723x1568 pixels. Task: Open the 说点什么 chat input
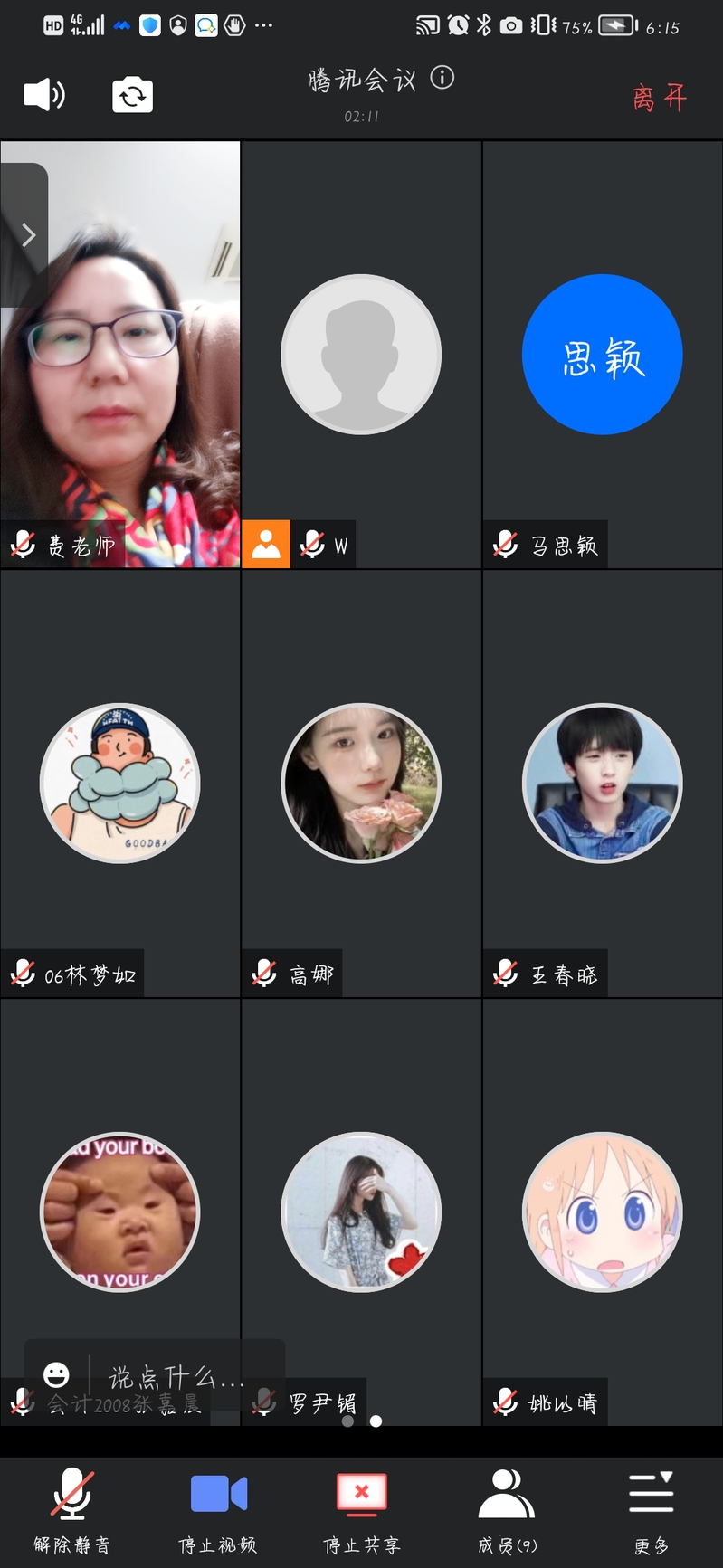[x=177, y=1377]
